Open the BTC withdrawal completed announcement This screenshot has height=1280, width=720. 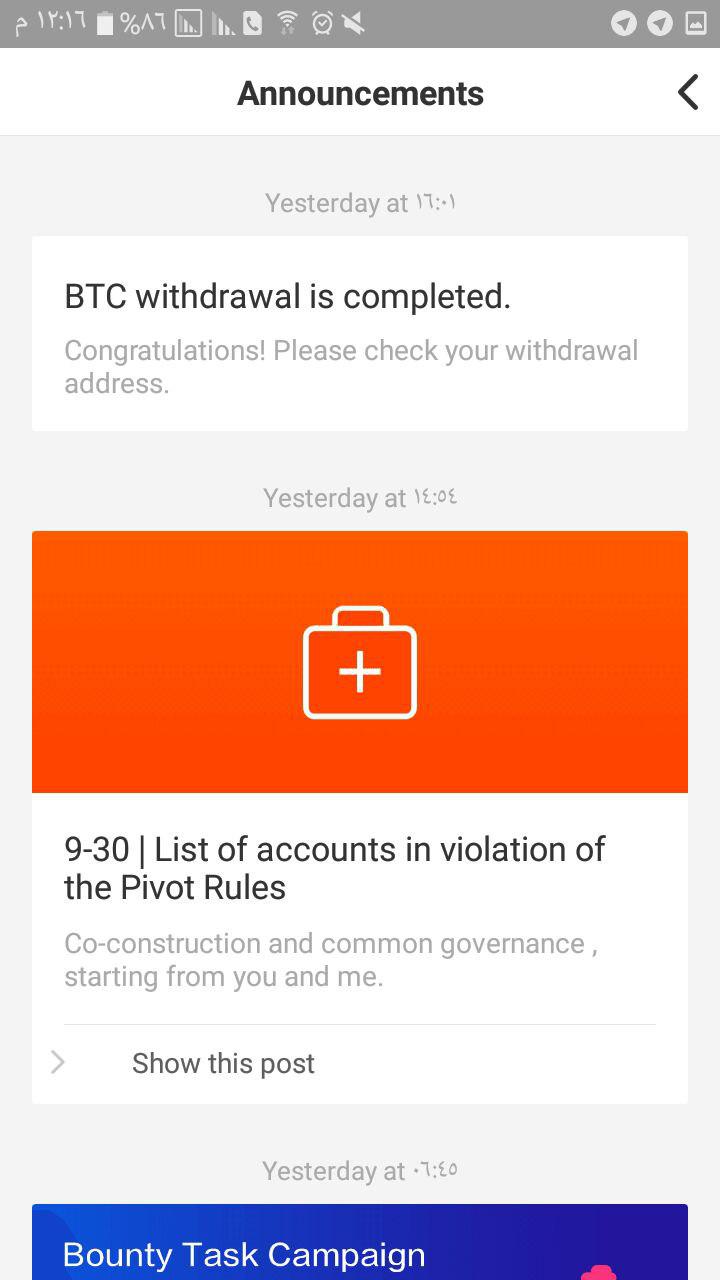360,334
